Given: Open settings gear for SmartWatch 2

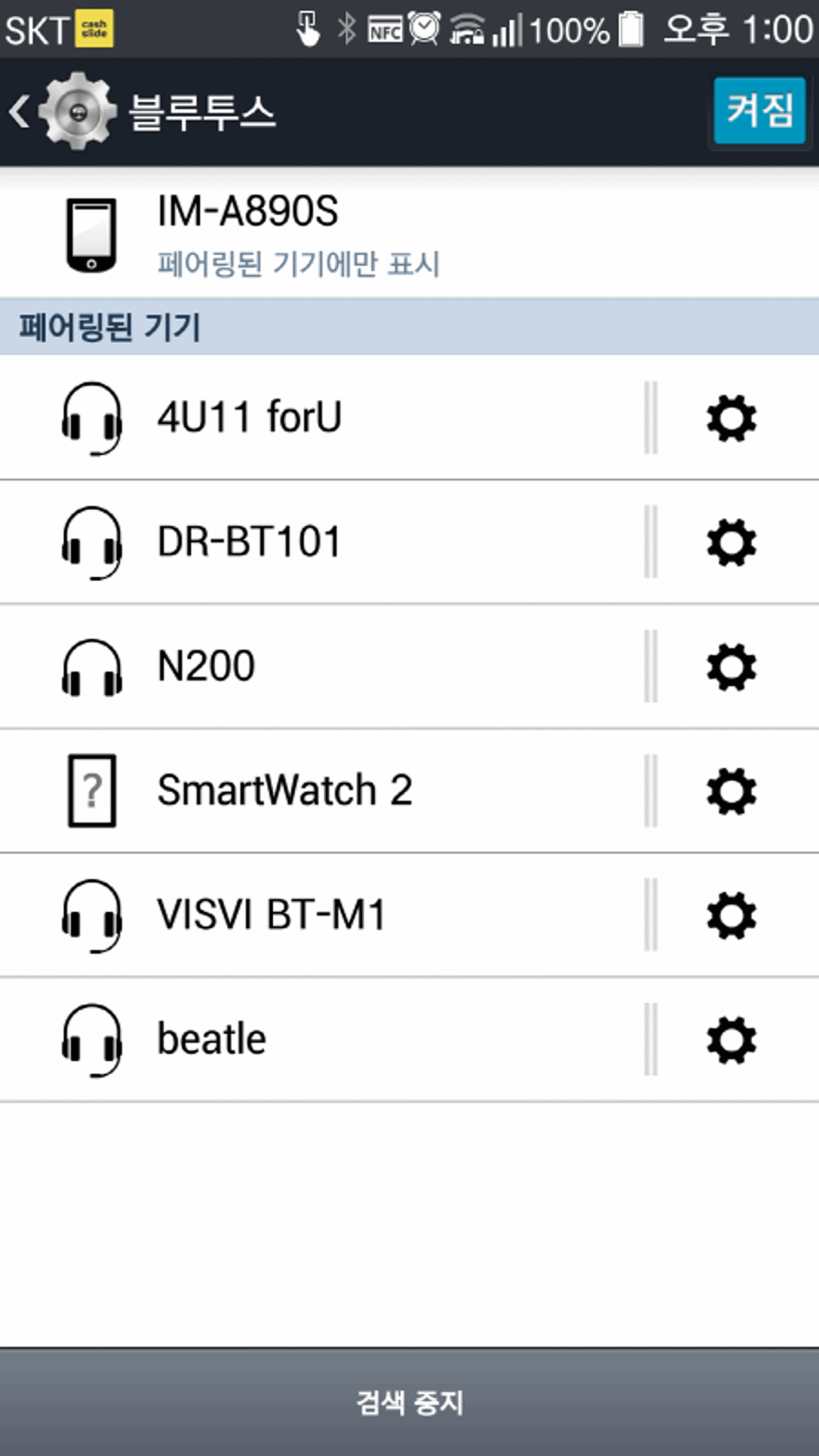Looking at the screenshot, I should pos(732,791).
